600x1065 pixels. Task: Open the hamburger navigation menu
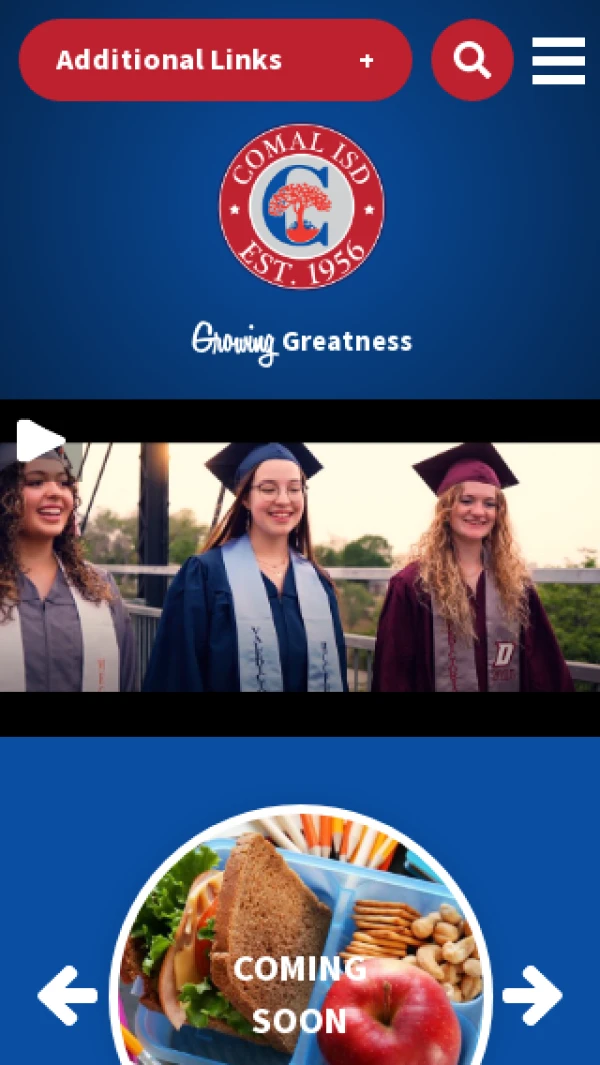558,61
